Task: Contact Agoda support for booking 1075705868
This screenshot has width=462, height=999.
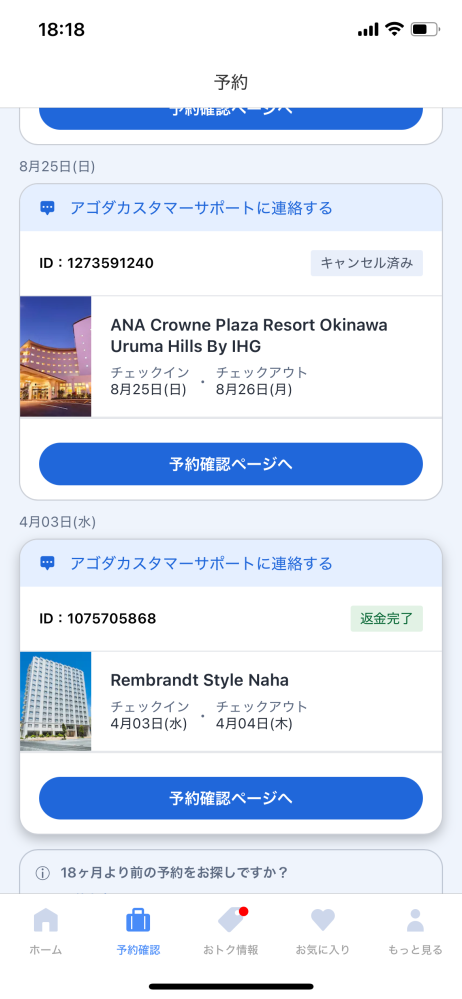Action: (231, 563)
